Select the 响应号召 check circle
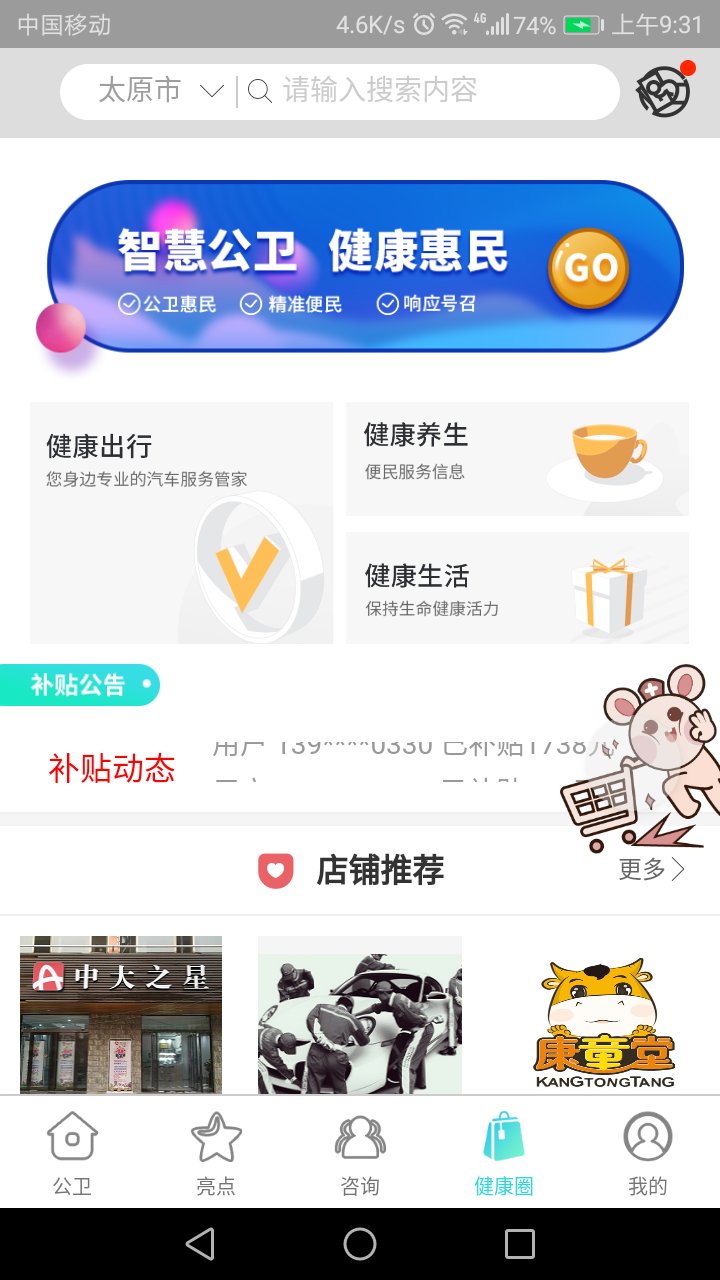Viewport: 720px width, 1280px height. (x=389, y=305)
